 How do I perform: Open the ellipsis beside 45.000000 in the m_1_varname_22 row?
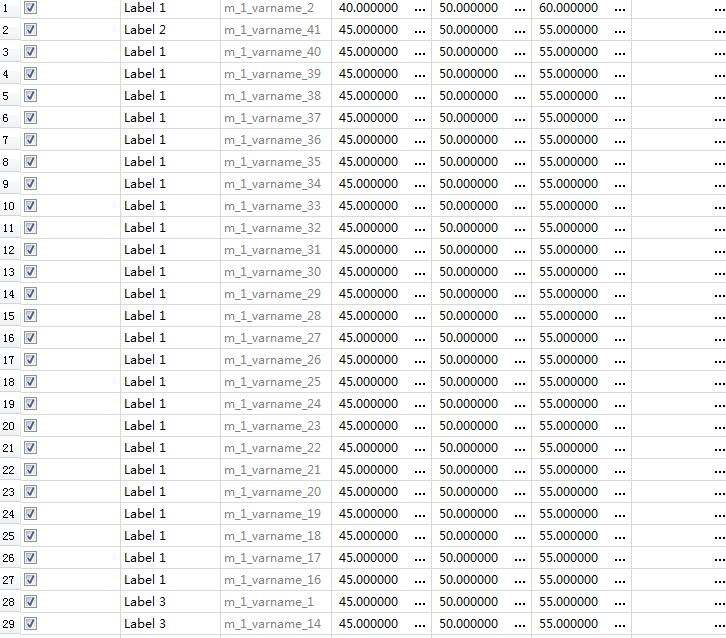tap(419, 449)
